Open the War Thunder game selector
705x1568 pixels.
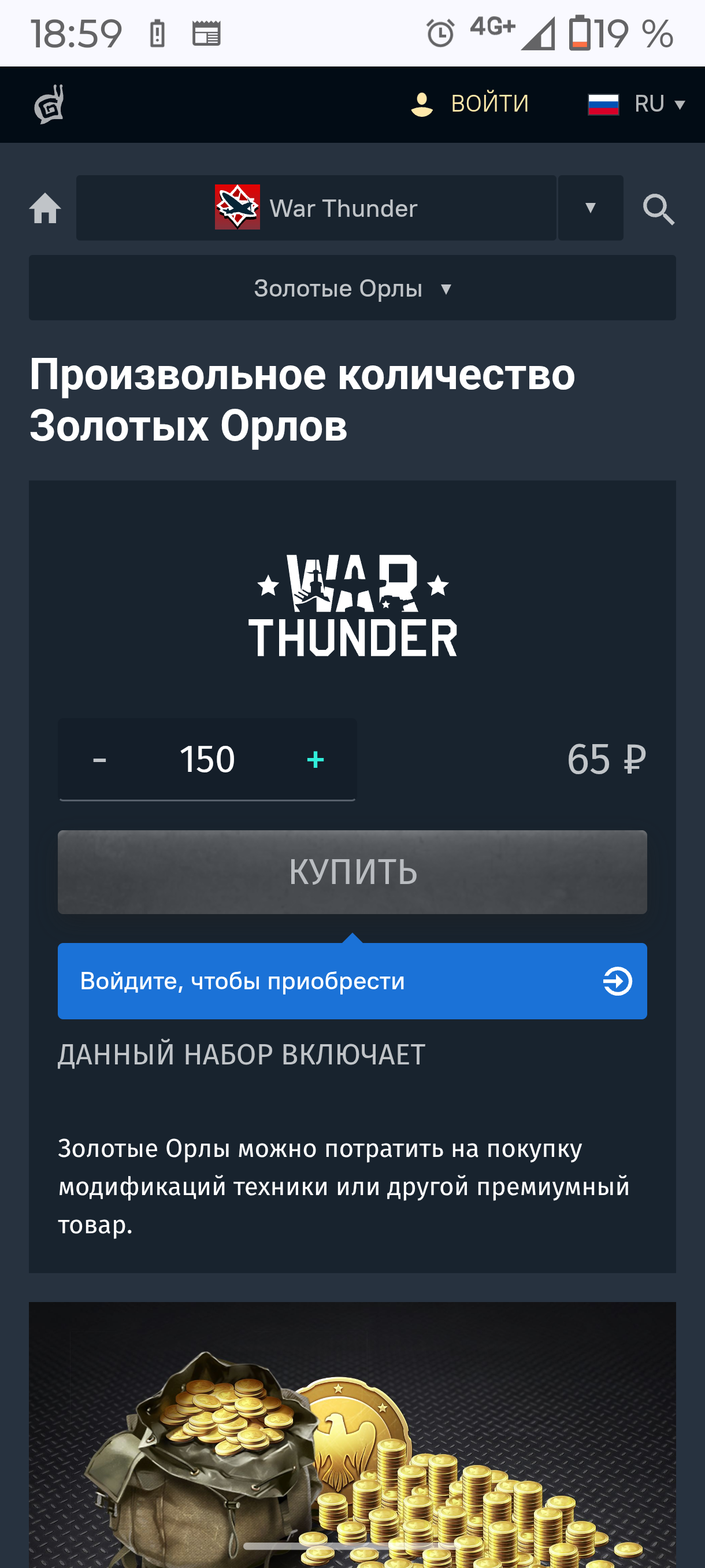(316, 208)
